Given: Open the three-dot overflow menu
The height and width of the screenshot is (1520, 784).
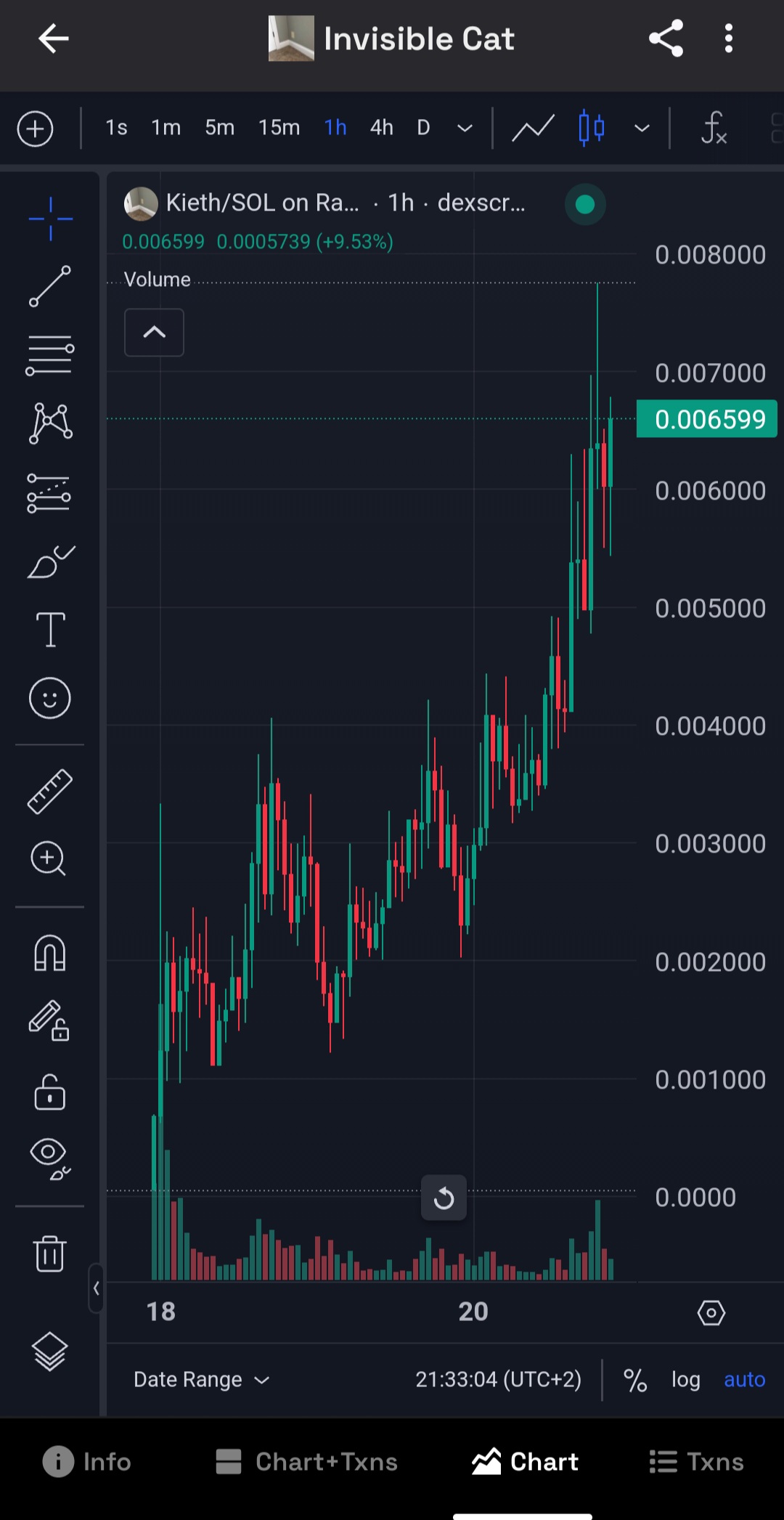Looking at the screenshot, I should [x=729, y=38].
